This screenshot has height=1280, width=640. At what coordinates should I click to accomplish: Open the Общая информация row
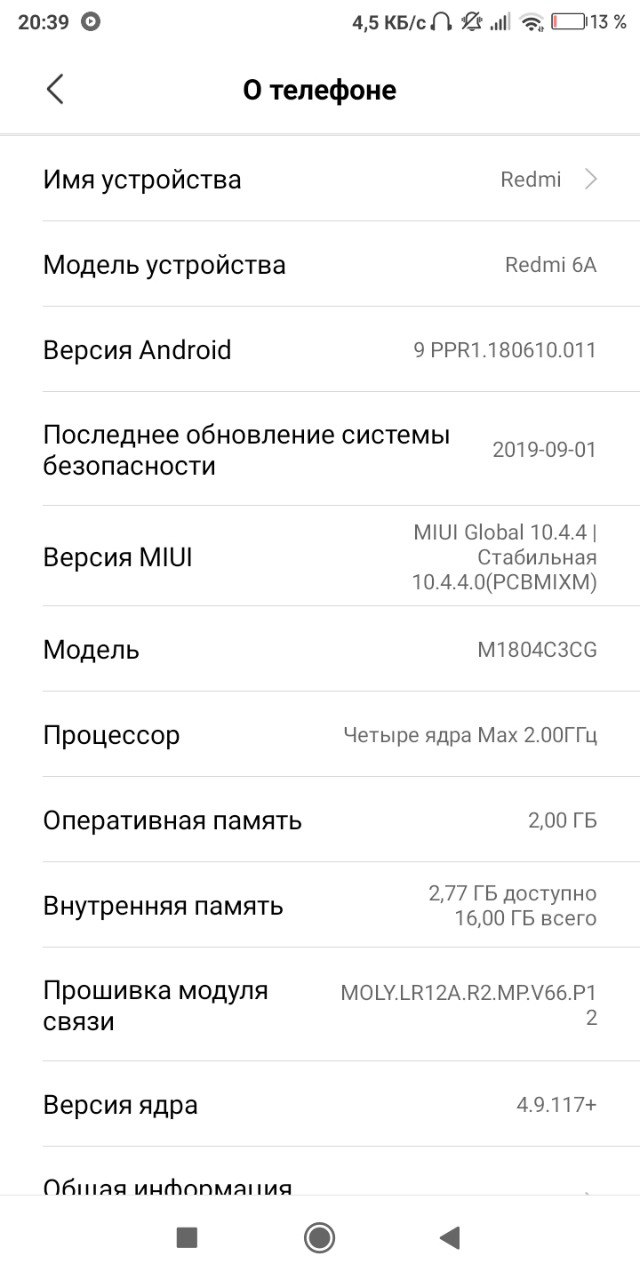[x=320, y=1171]
